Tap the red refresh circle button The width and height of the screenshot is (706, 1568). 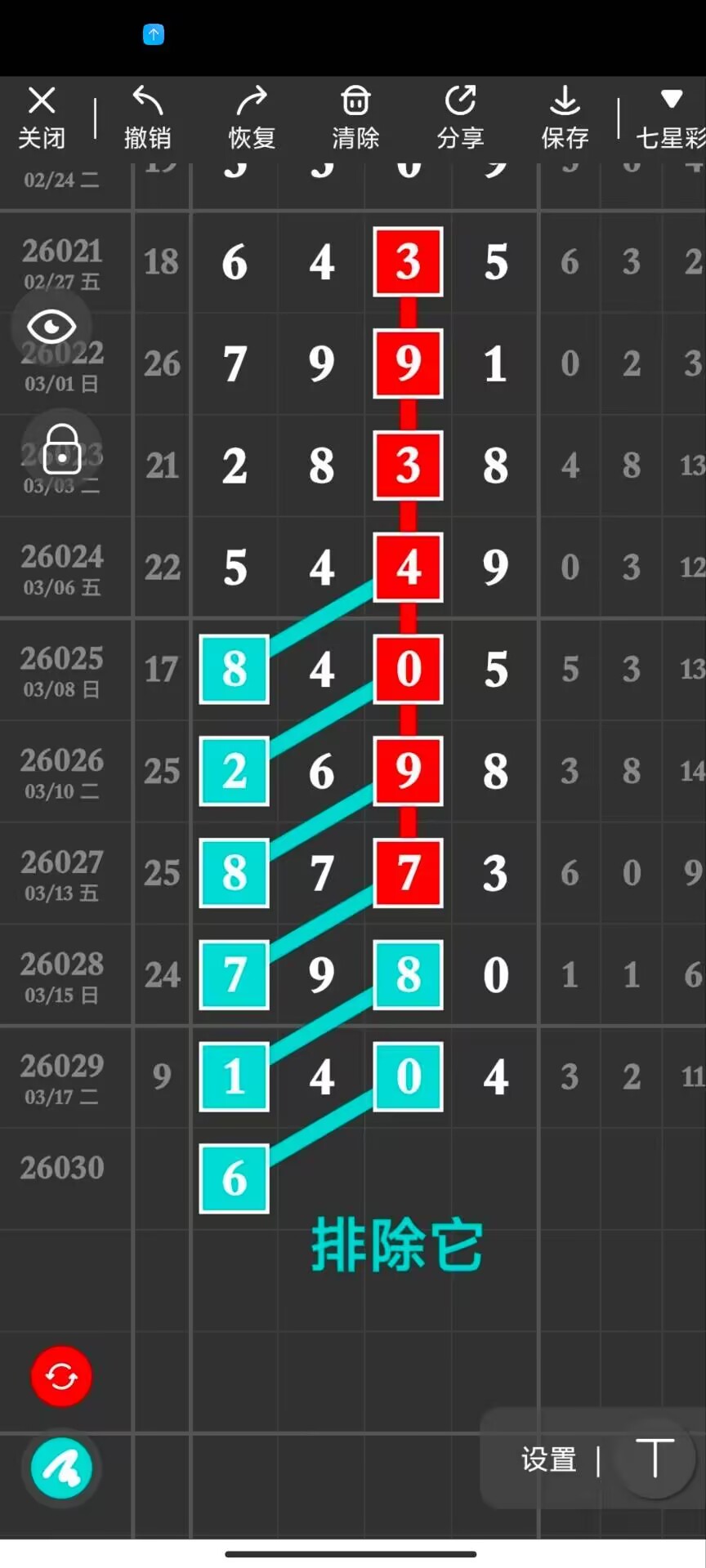tap(61, 1377)
